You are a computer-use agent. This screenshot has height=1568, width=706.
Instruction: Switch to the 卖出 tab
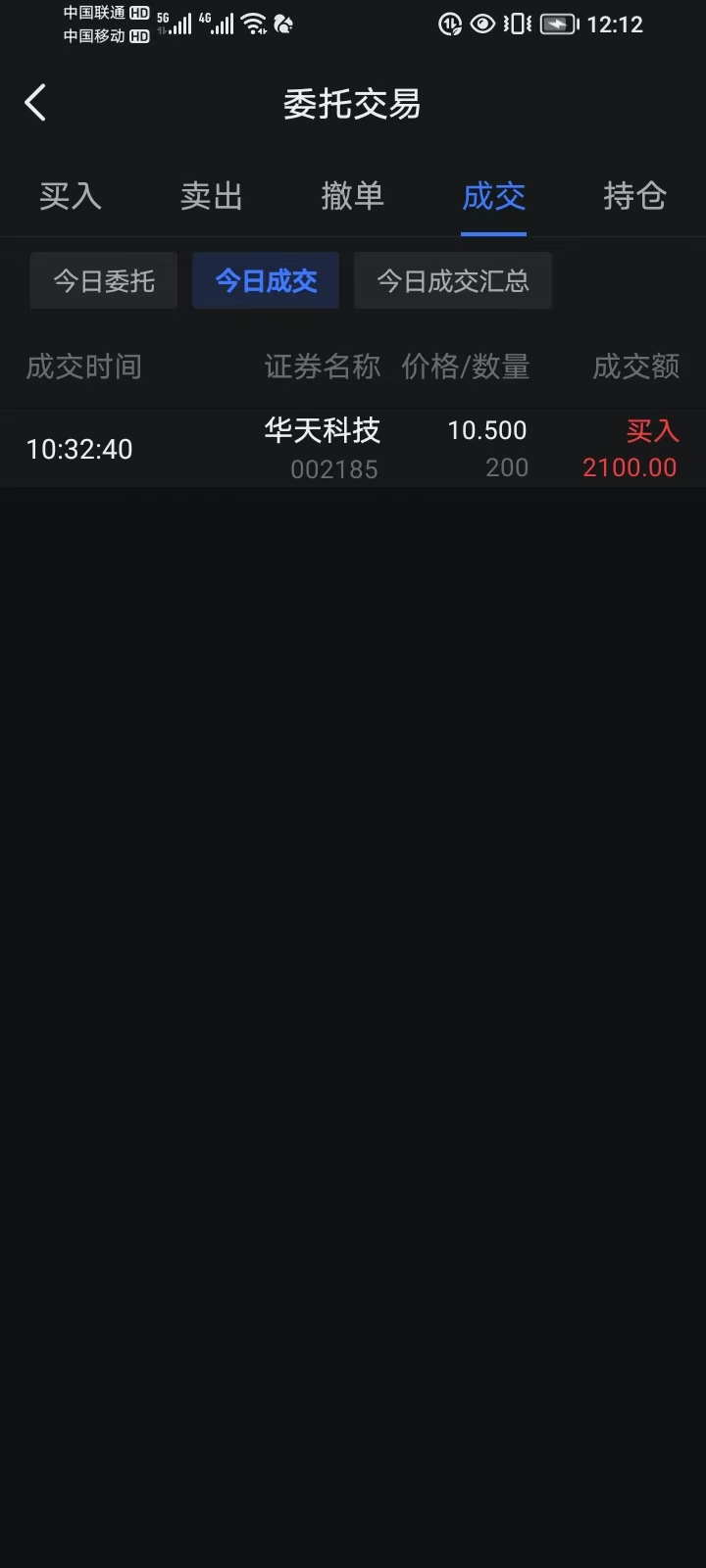[x=212, y=196]
